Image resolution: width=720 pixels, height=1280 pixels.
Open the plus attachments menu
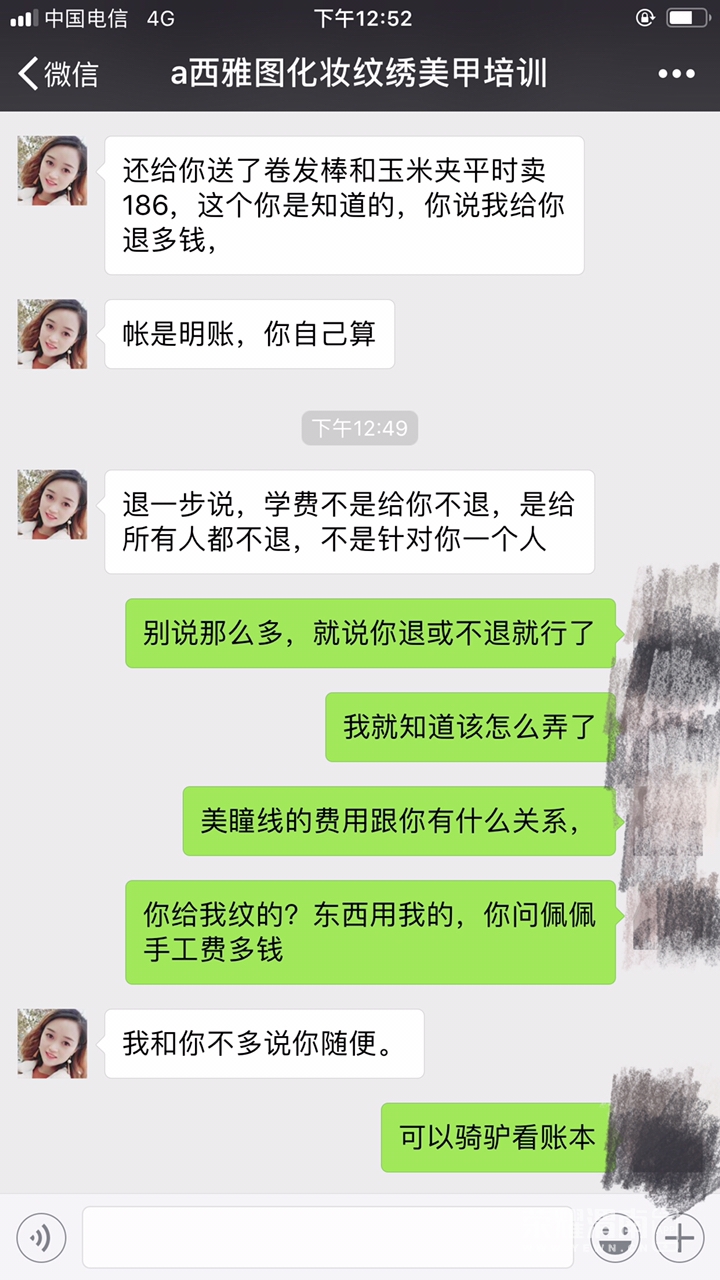point(680,1238)
